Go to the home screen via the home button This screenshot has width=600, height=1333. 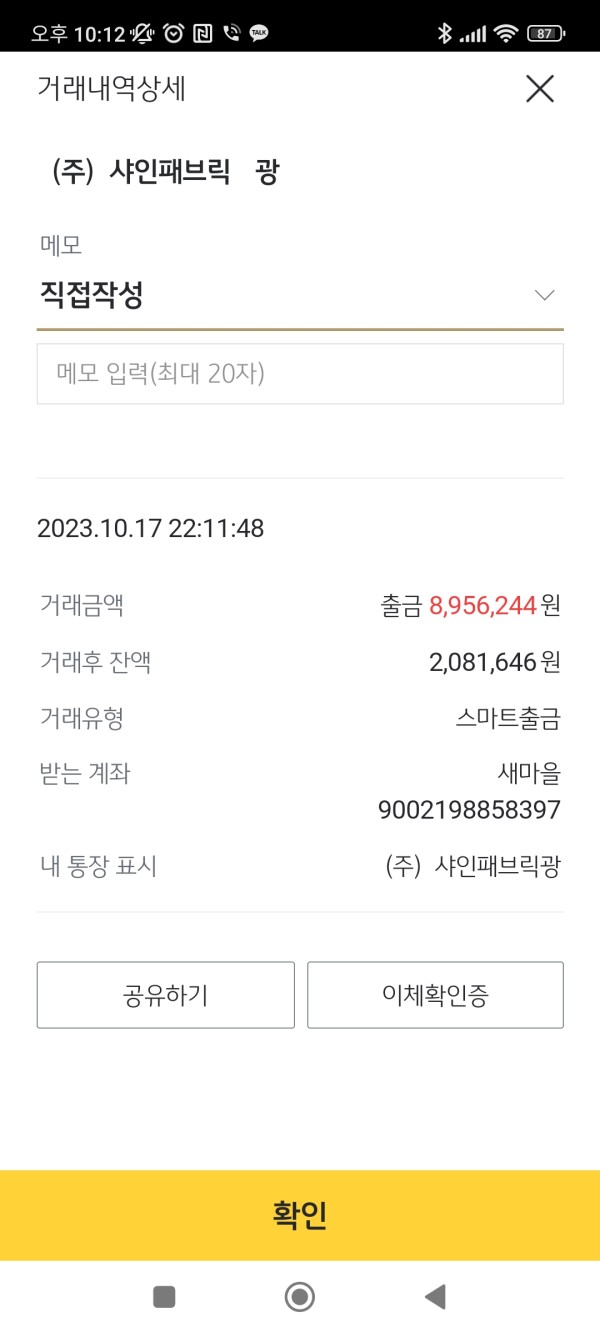click(300, 1297)
